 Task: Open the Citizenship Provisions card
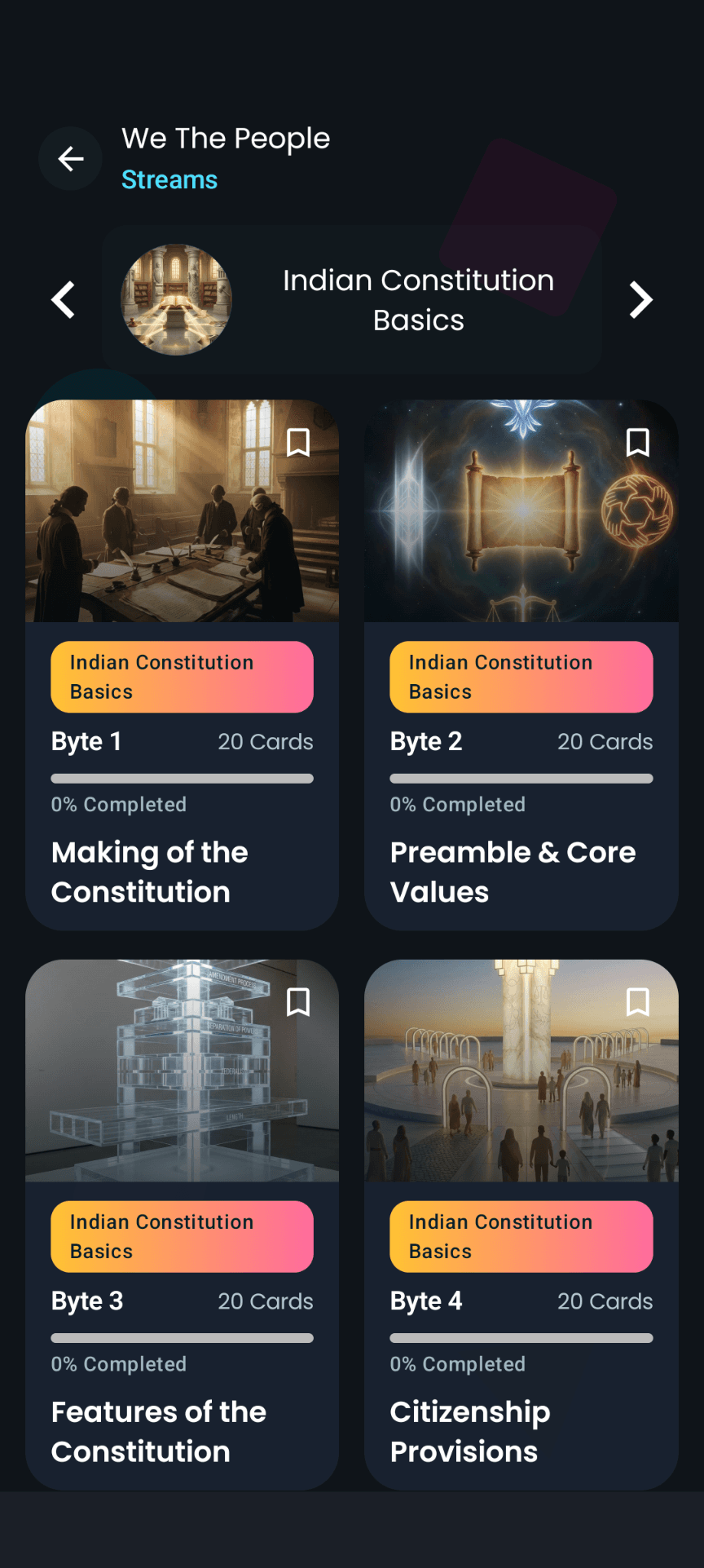point(521,1430)
